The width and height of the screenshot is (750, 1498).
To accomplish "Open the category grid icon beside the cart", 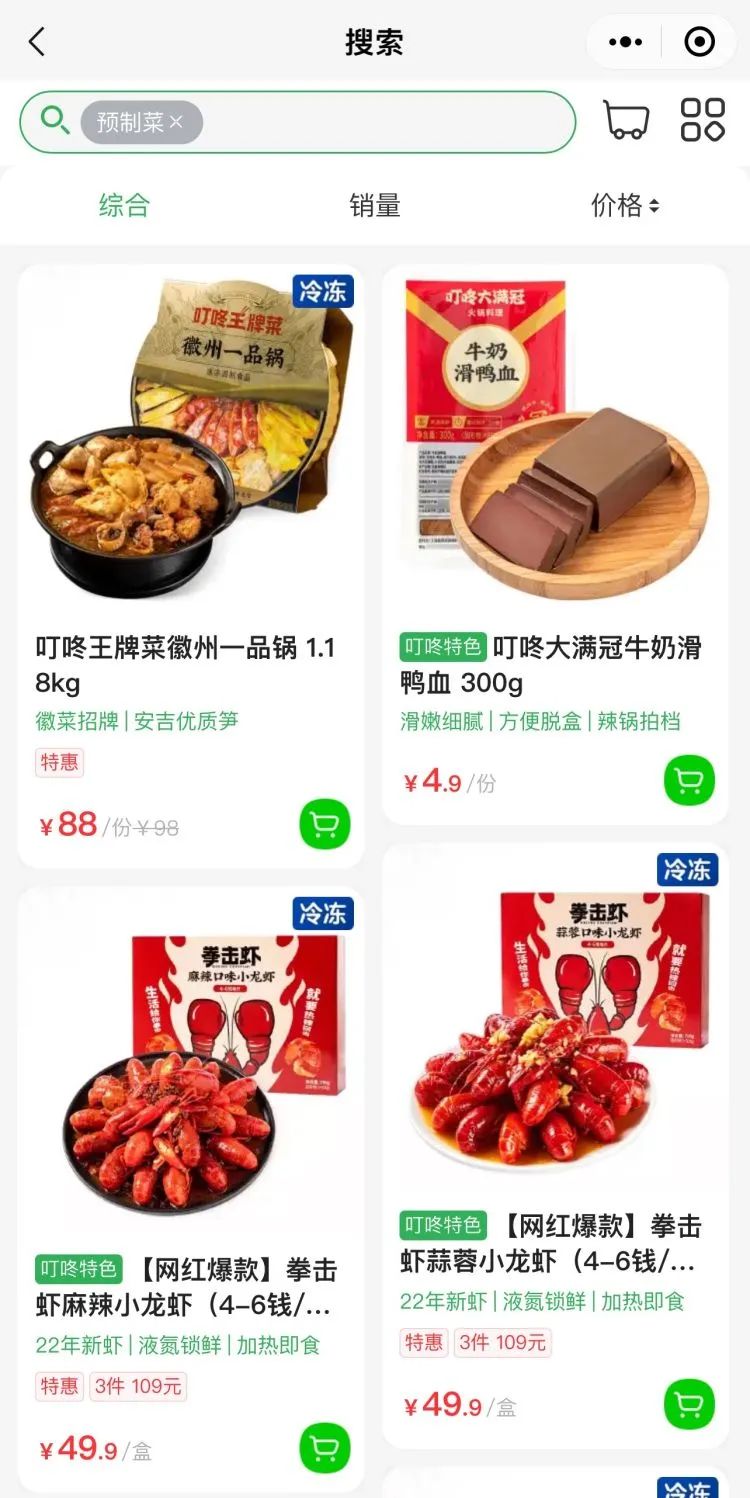I will [704, 120].
